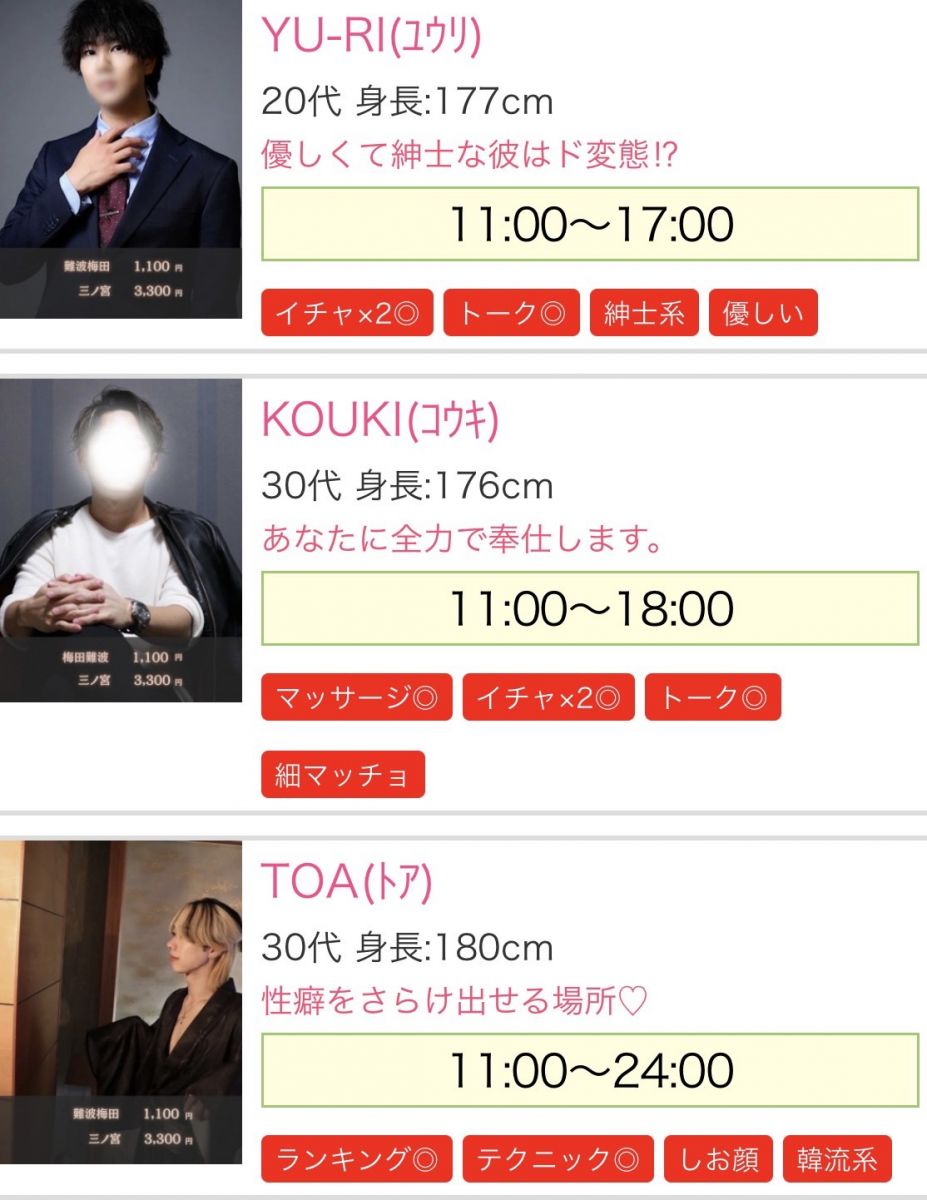Tap the しお顔 tag
927x1200 pixels.
[718, 1159]
